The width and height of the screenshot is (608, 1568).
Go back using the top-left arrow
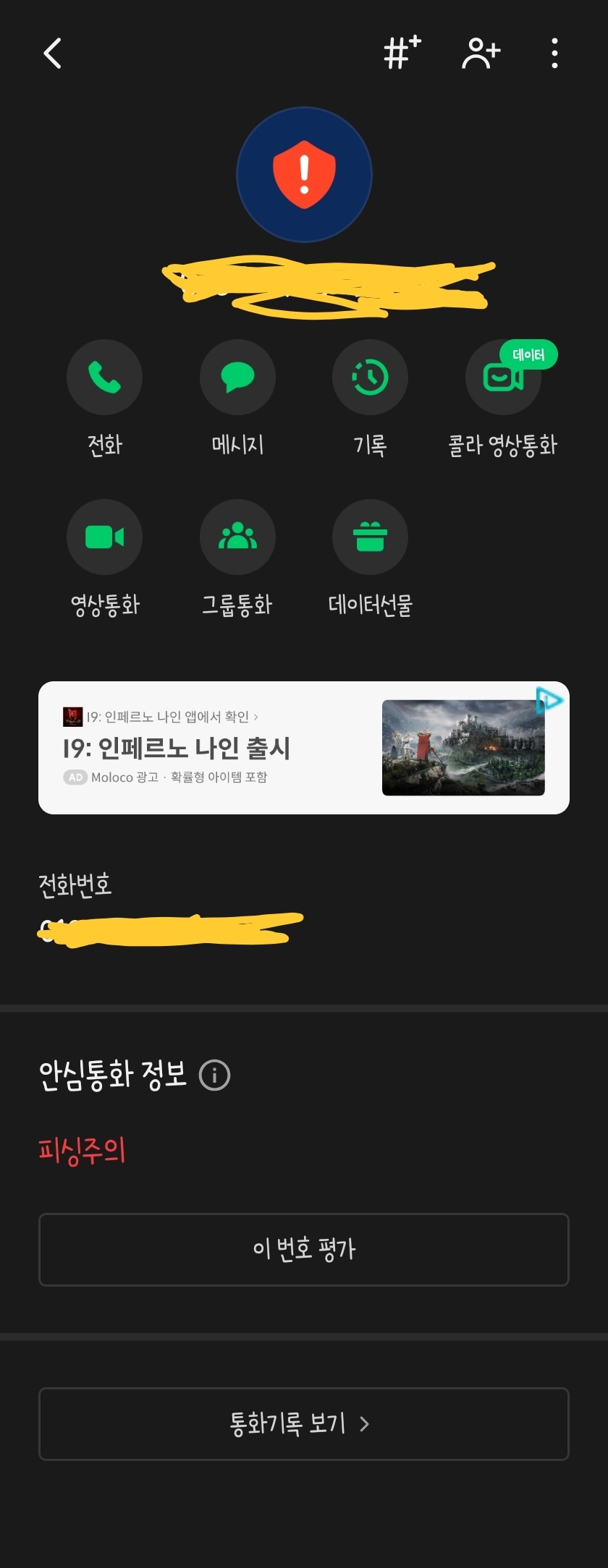[x=53, y=54]
